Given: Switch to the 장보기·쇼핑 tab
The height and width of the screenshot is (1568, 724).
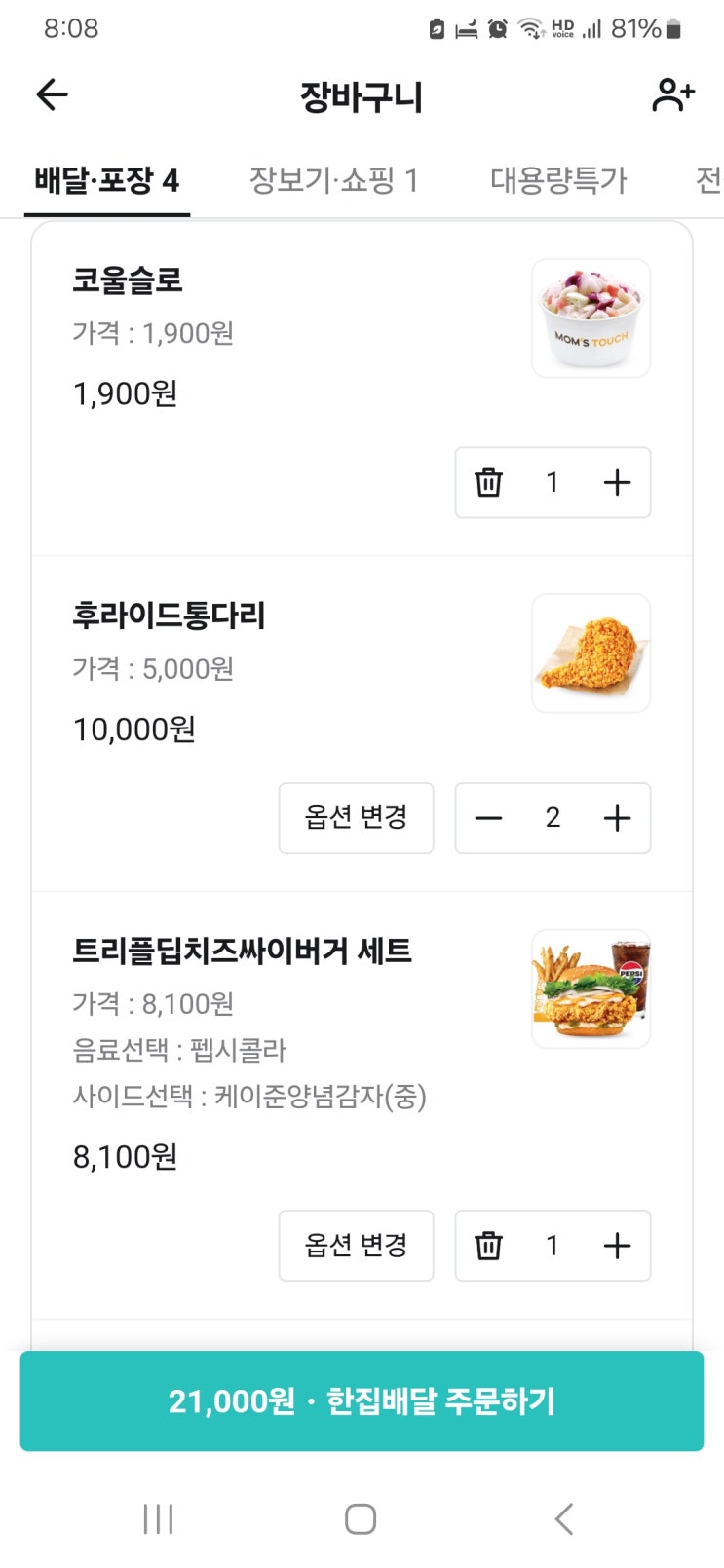Looking at the screenshot, I should (333, 180).
